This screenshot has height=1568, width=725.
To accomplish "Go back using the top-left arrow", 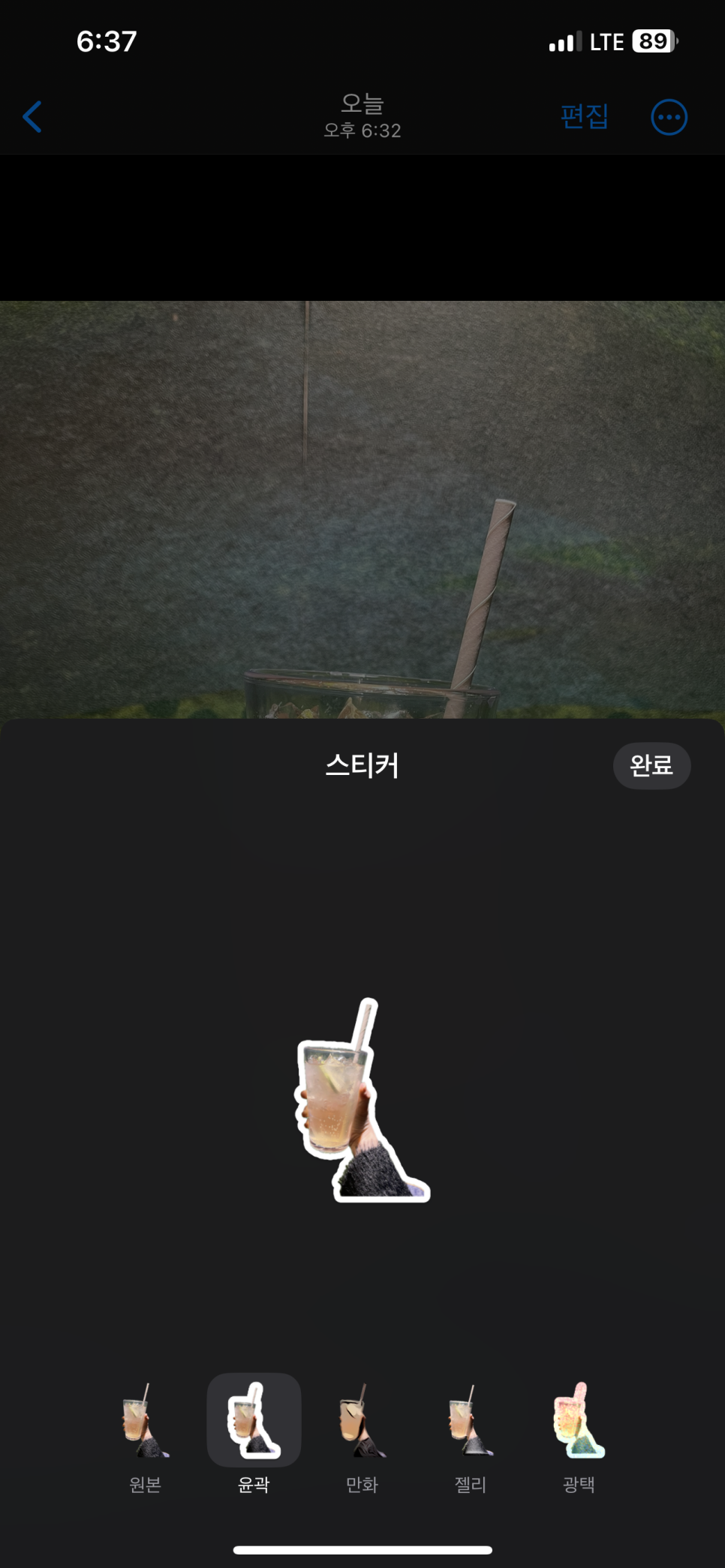I will coord(32,117).
